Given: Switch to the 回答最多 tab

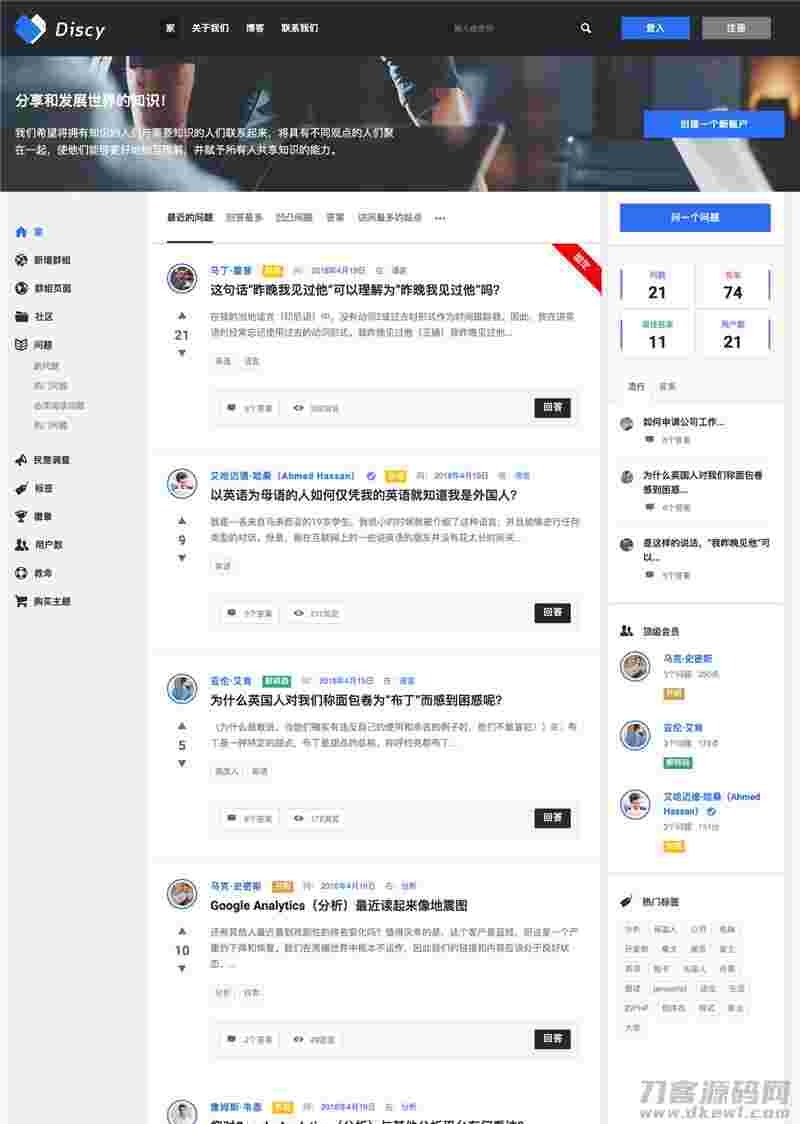Looking at the screenshot, I should (244, 217).
